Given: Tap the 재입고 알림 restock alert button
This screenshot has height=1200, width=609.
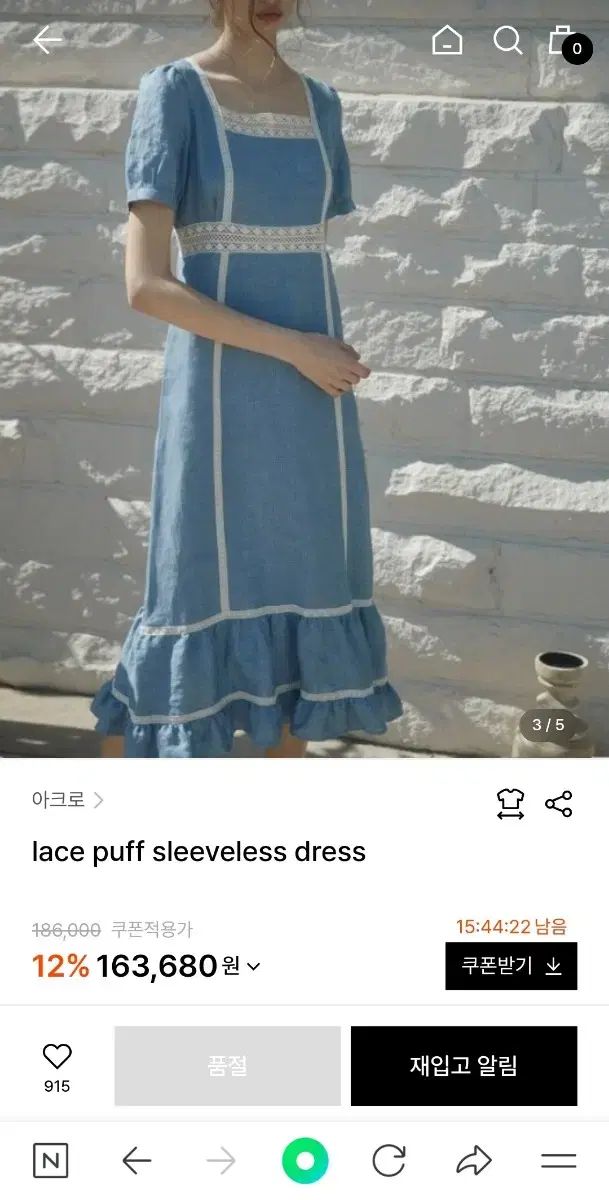Looking at the screenshot, I should 463,1066.
